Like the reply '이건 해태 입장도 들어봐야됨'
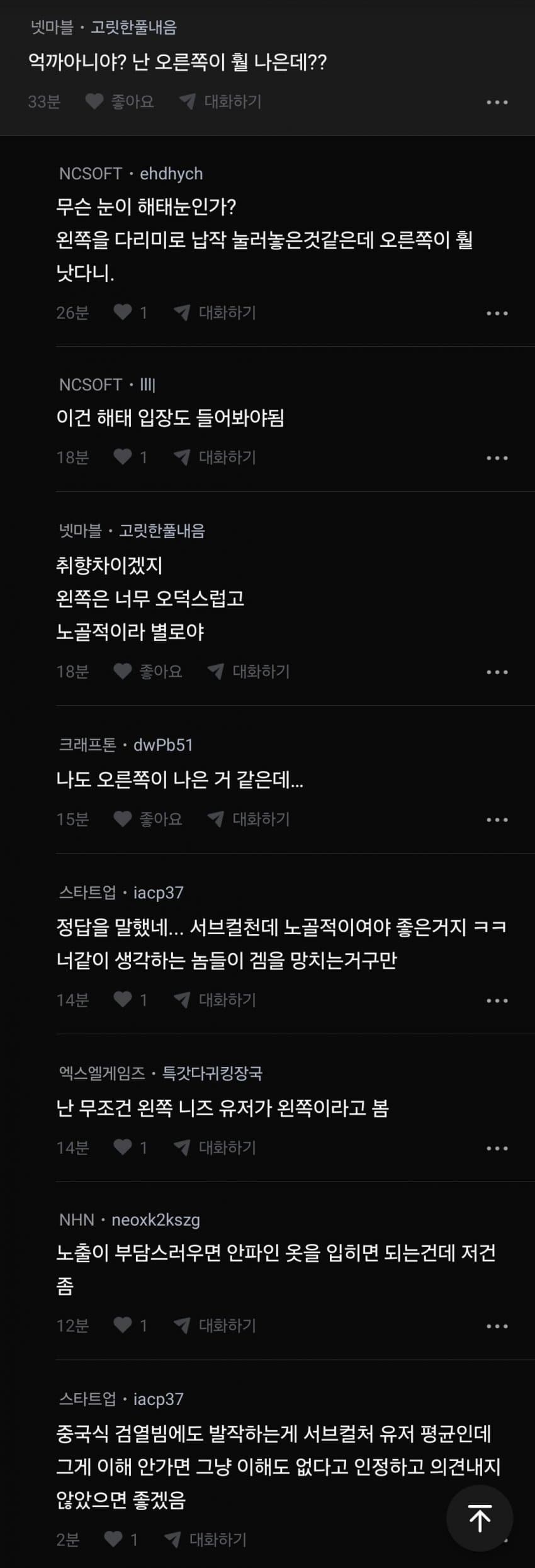Screen dimensions: 535x1568 [123, 457]
